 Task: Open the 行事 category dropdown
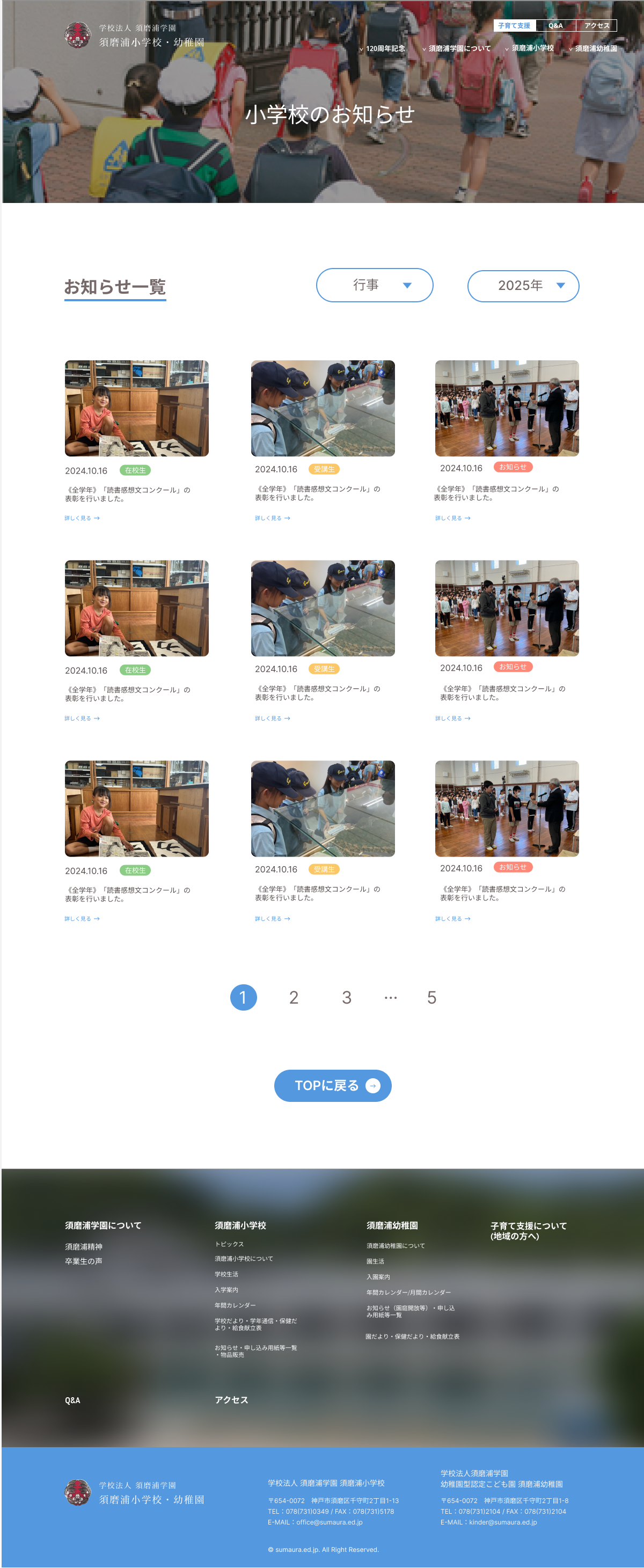(374, 285)
